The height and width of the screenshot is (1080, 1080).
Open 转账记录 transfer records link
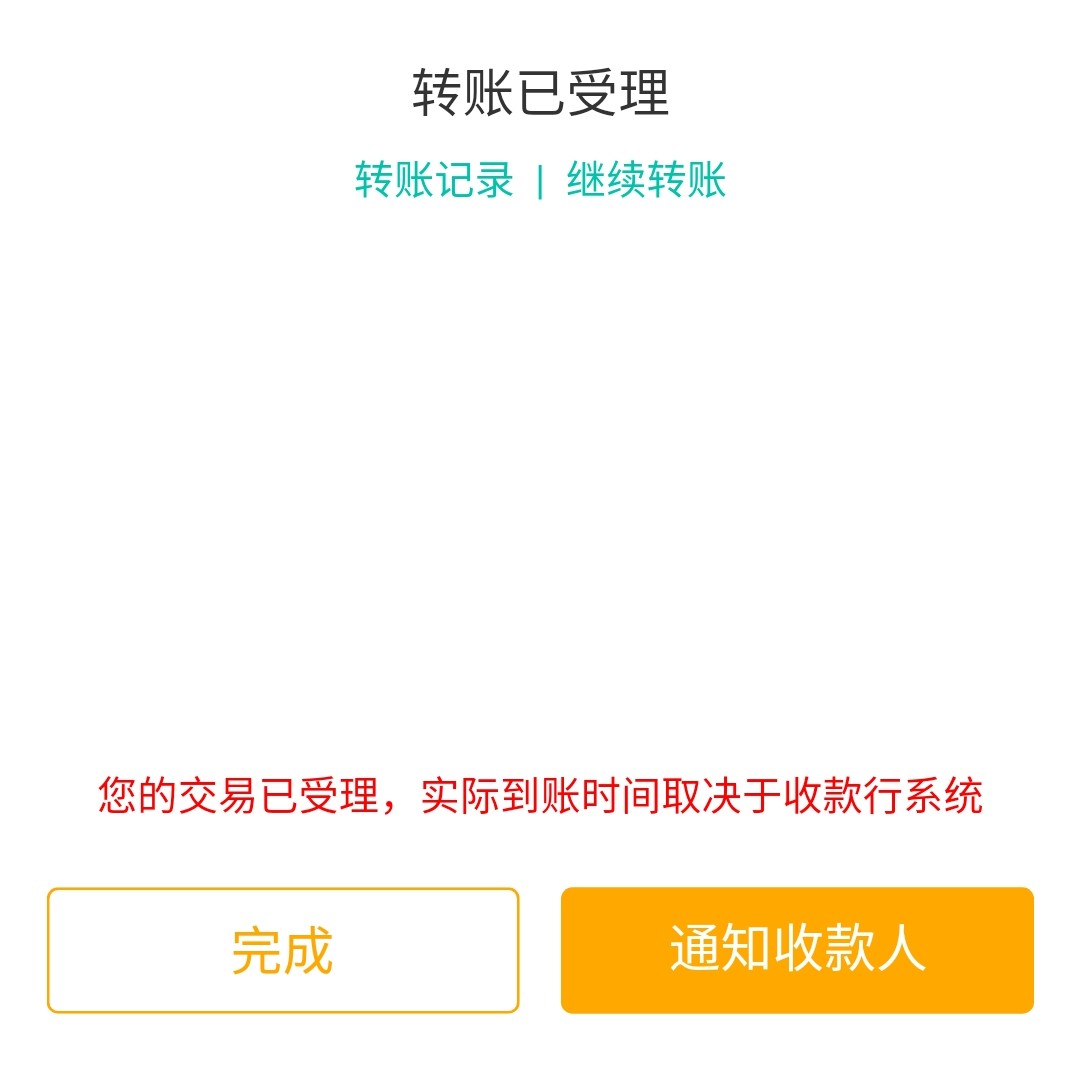434,181
